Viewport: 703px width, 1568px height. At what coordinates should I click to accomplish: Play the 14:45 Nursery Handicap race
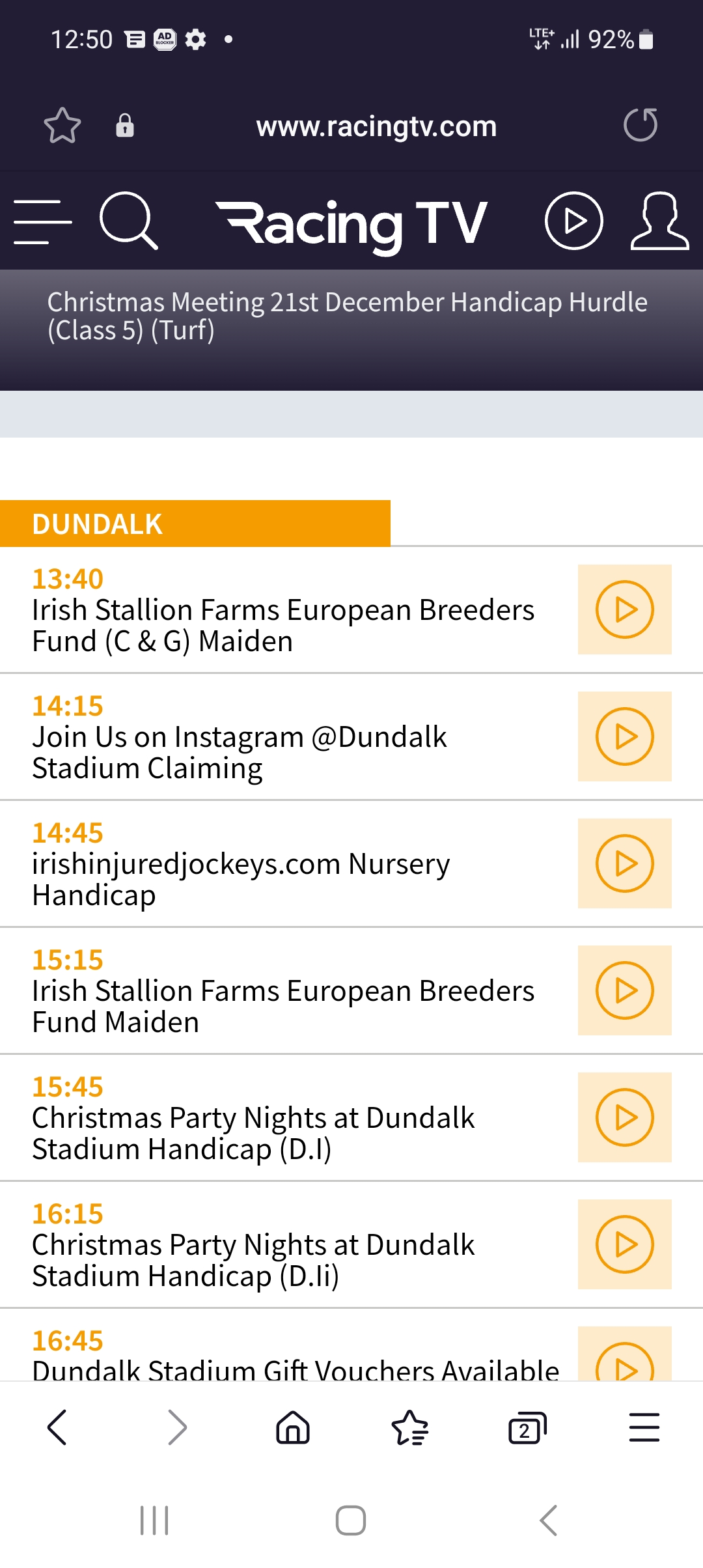tap(624, 863)
